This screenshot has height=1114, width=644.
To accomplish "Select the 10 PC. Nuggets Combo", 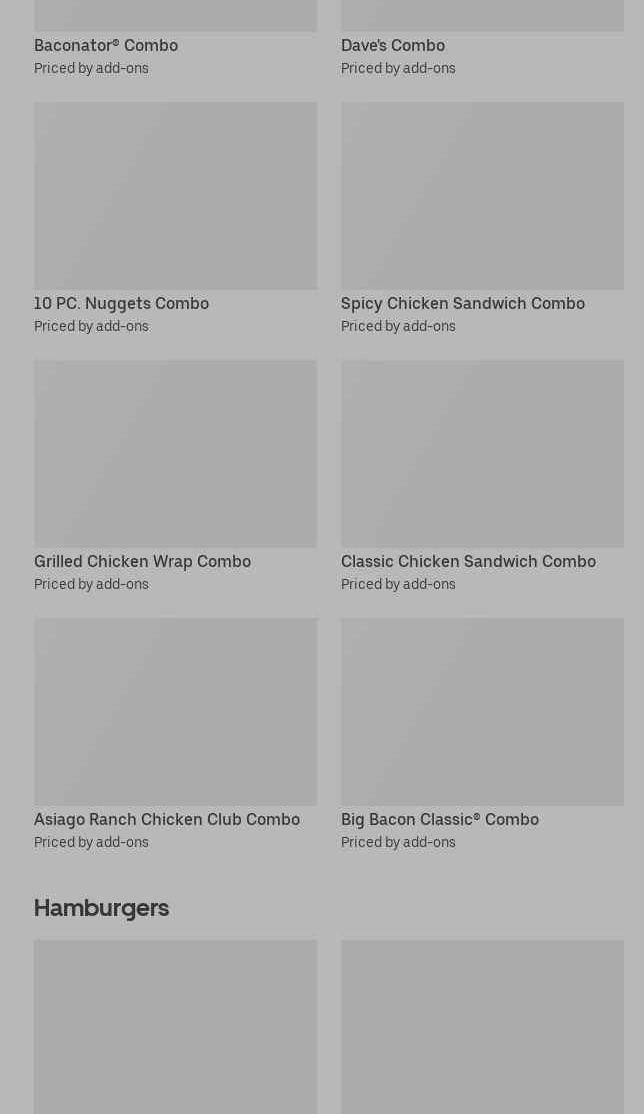I will click(x=175, y=197).
